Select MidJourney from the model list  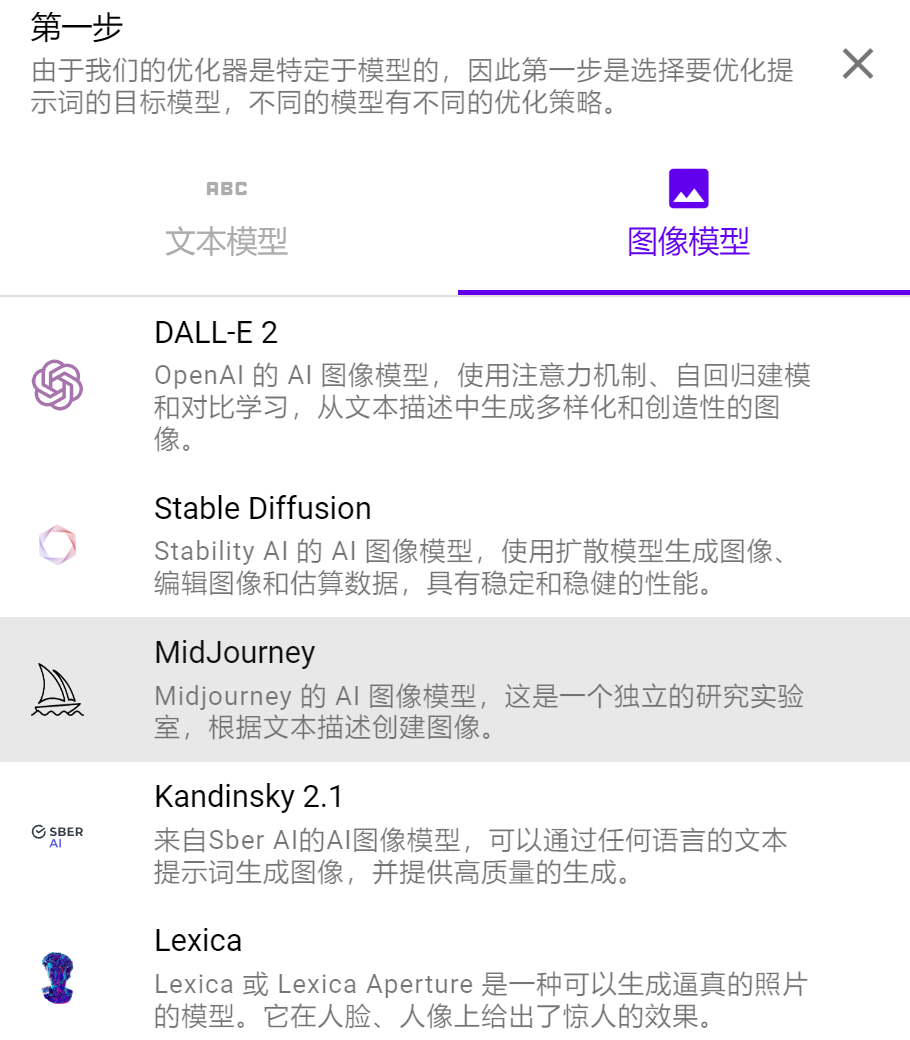pyautogui.click(x=455, y=689)
